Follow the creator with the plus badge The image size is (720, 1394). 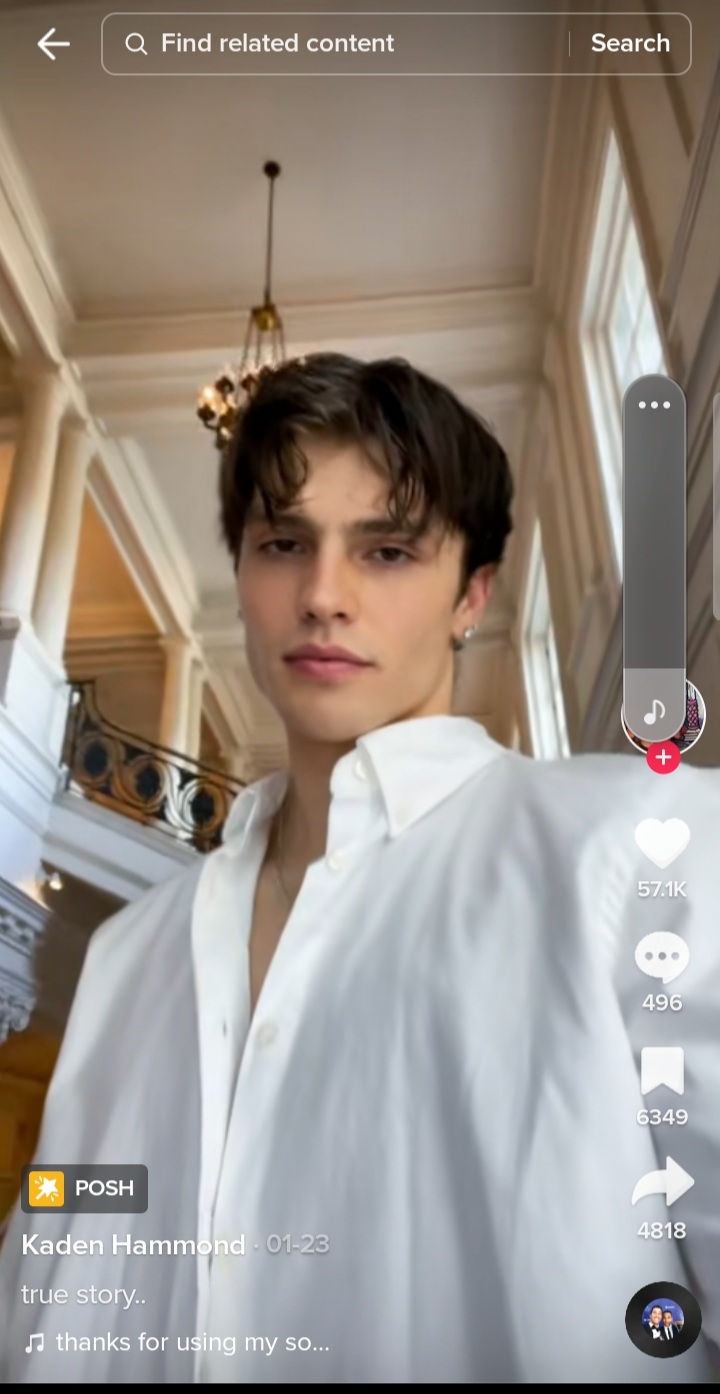662,757
